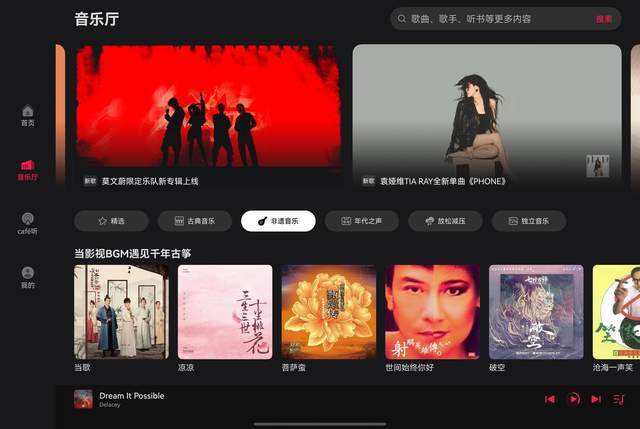640x429 pixels.
Task: Play the current song Dream It Possible
Action: [x=574, y=399]
